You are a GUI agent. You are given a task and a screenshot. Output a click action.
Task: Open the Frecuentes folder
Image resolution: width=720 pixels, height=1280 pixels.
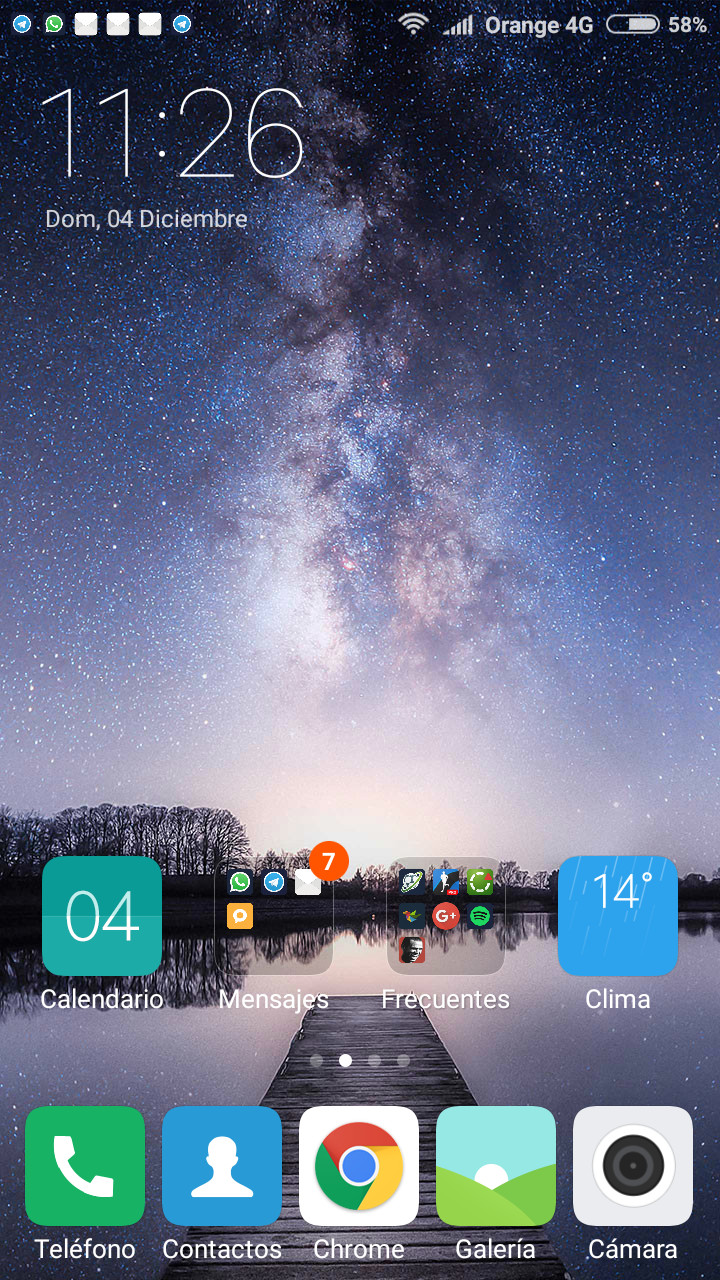pos(446,915)
